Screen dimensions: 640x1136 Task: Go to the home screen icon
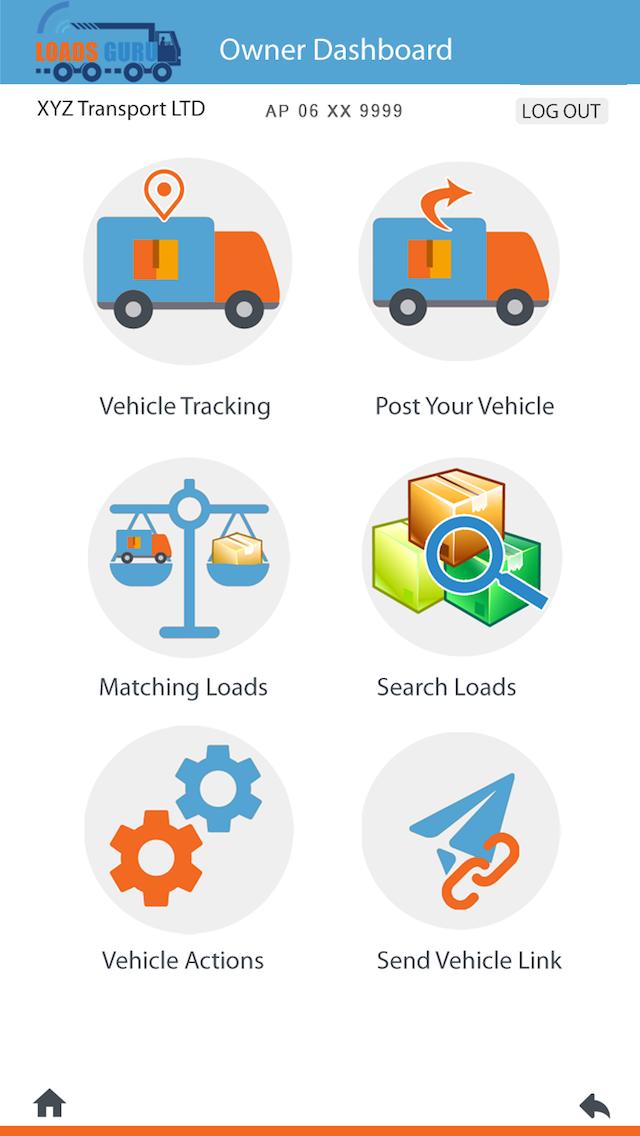(x=49, y=1104)
